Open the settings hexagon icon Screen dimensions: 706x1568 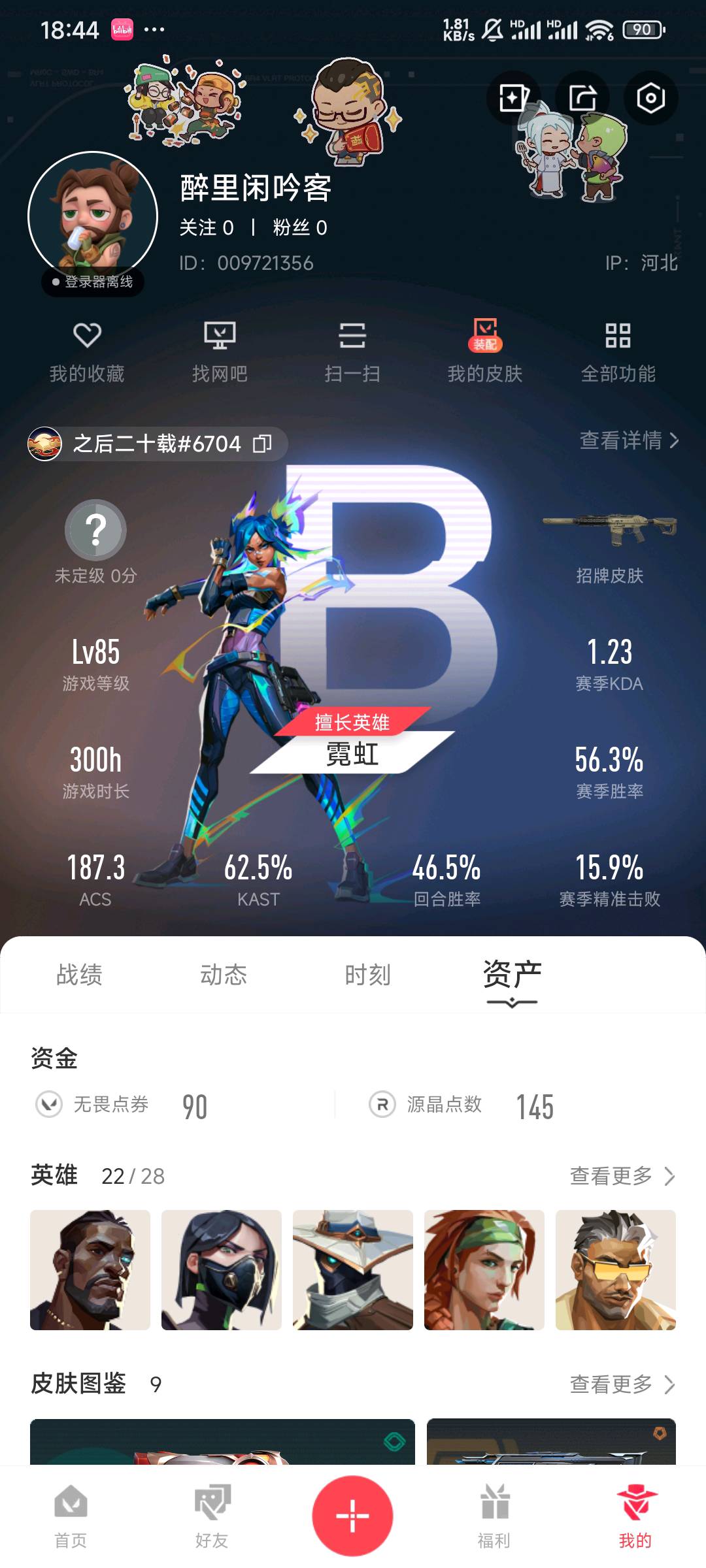650,99
